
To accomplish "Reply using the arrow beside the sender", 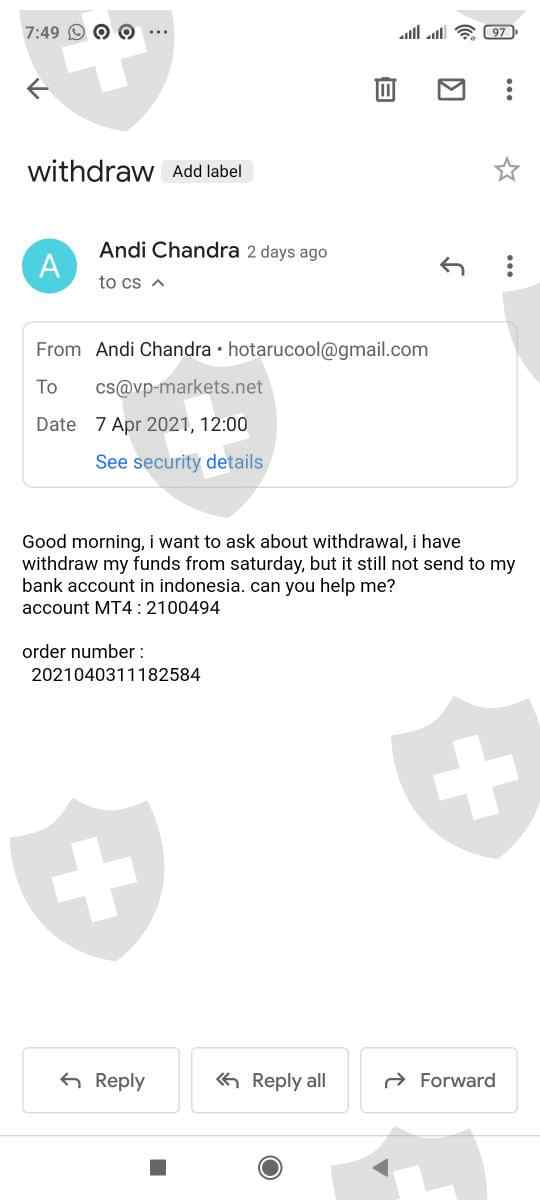I will (452, 266).
